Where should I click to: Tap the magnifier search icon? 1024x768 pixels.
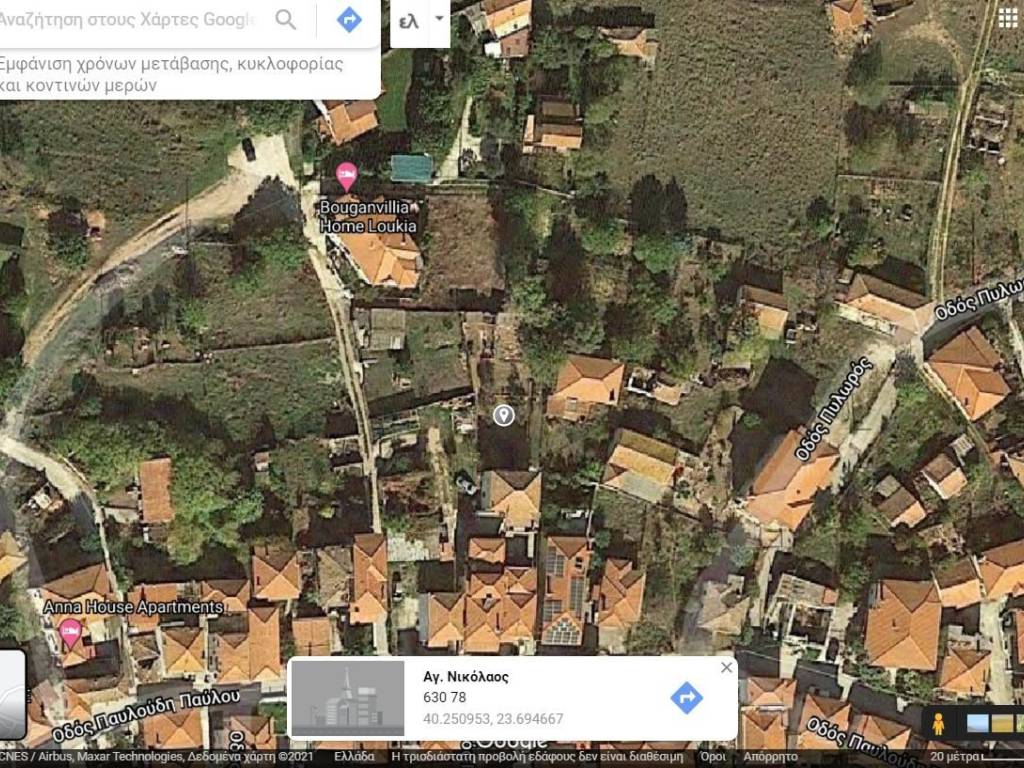point(286,20)
